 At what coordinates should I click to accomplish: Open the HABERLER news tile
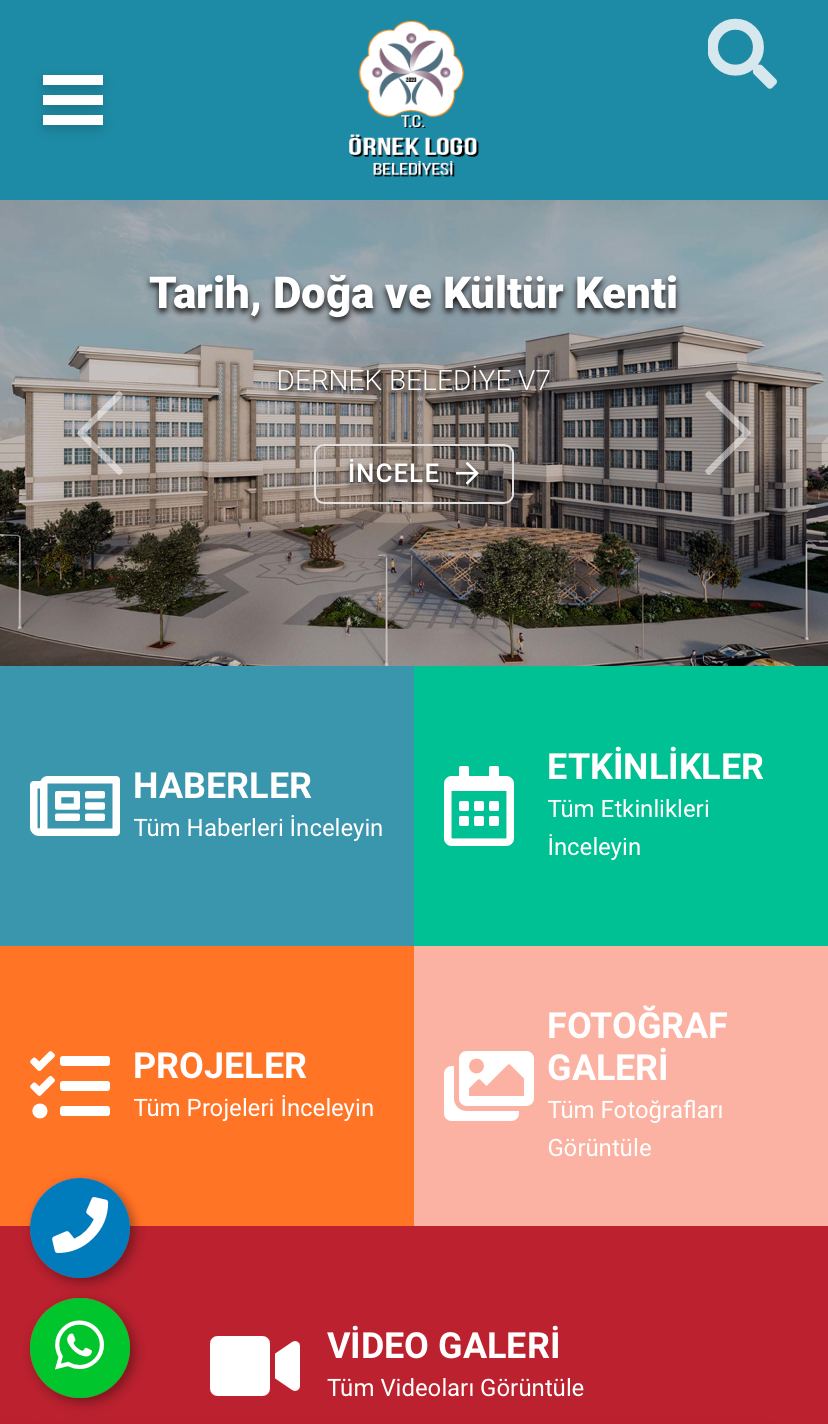207,805
